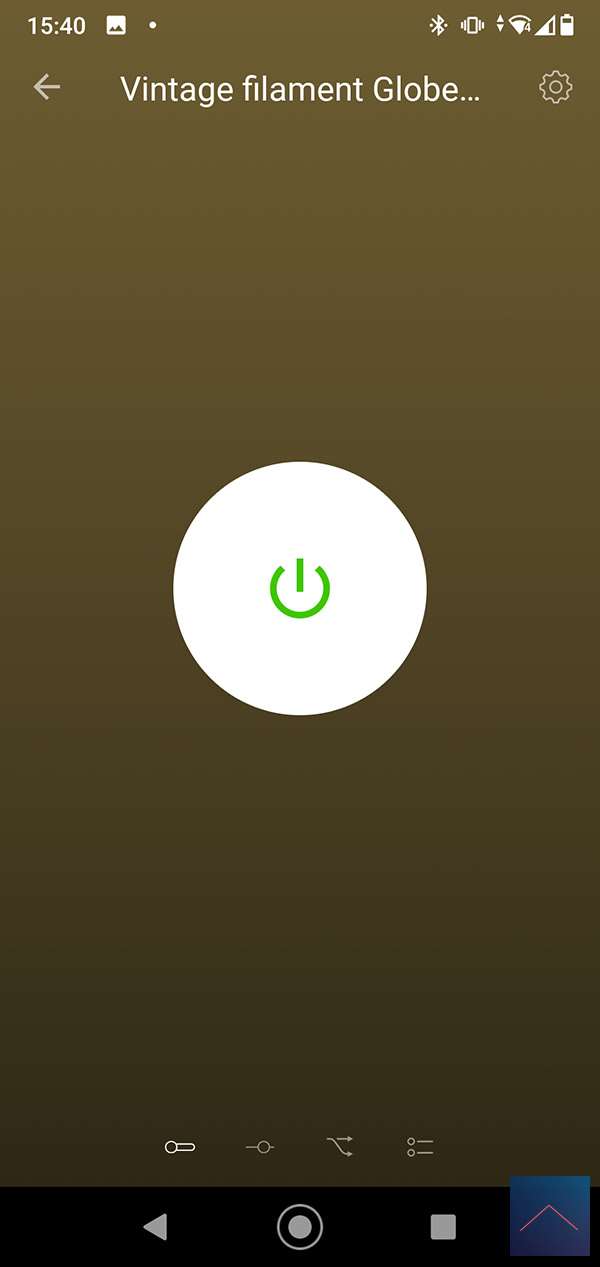
Task: Go back using the top arrow
Action: pyautogui.click(x=47, y=88)
